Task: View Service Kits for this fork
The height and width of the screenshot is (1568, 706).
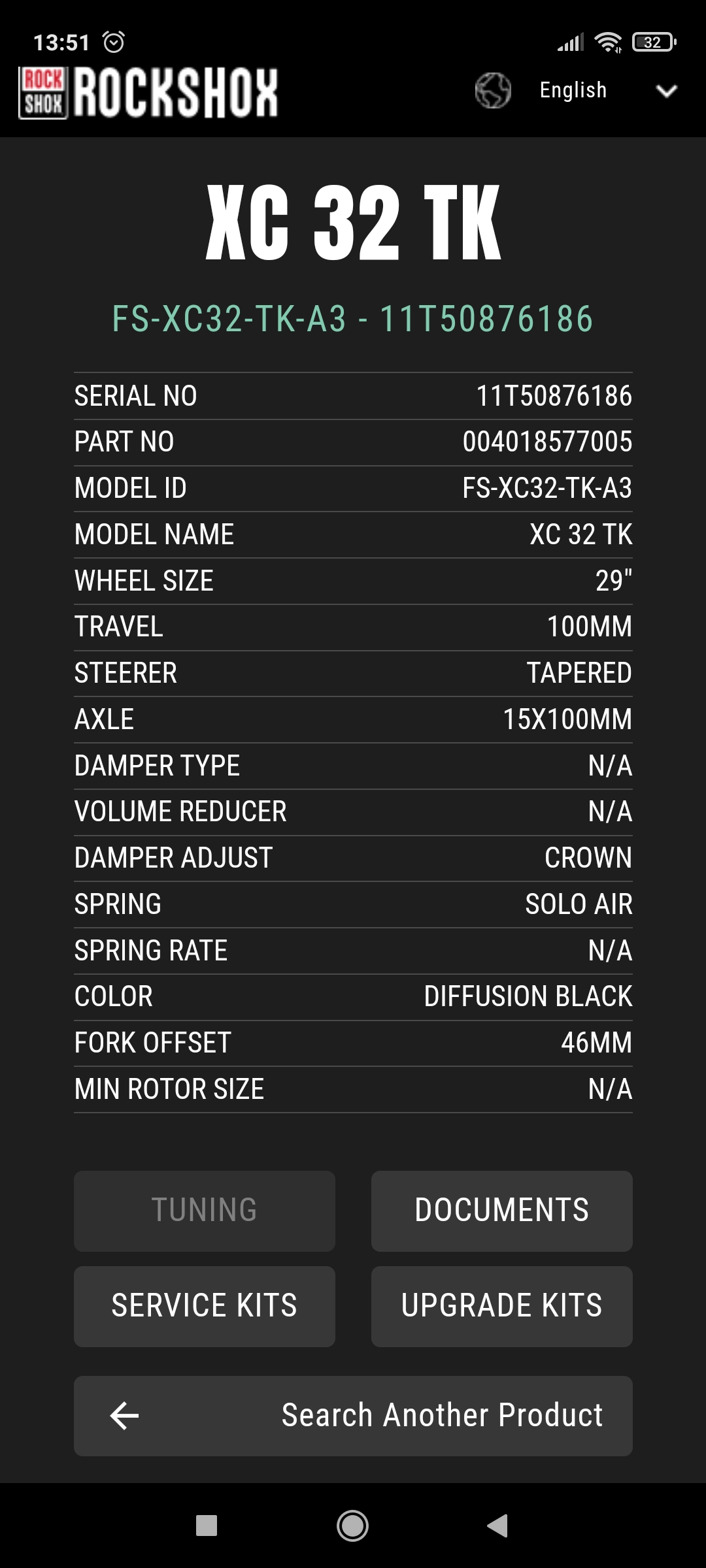Action: click(x=204, y=1306)
